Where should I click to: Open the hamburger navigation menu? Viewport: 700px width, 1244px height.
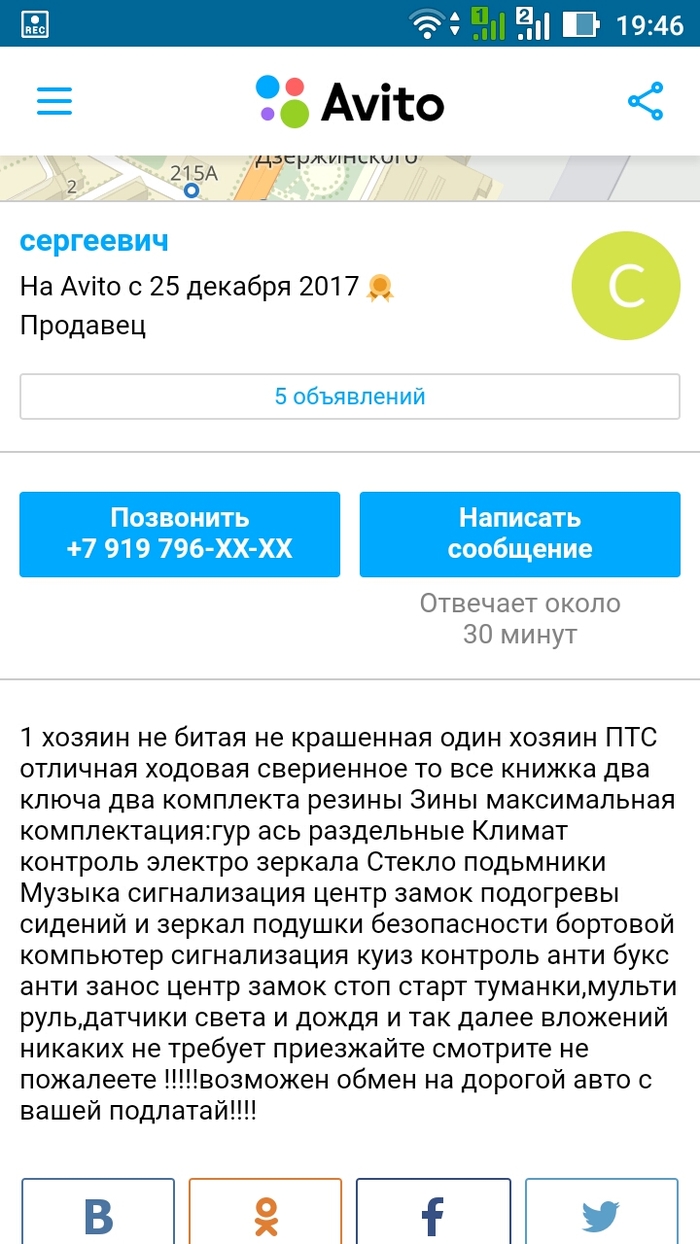click(54, 101)
